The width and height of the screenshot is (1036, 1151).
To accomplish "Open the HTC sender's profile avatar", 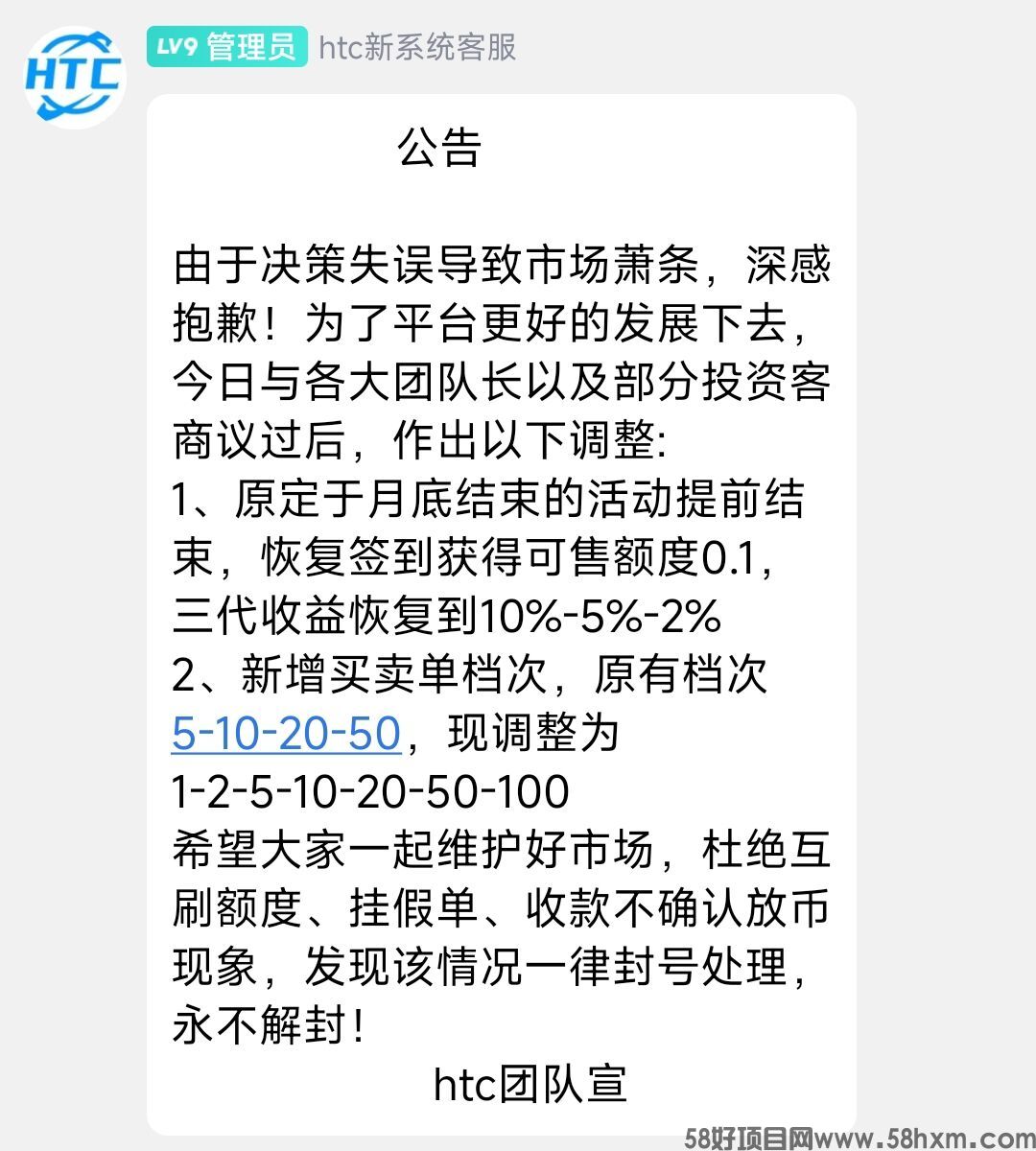I will (x=74, y=77).
